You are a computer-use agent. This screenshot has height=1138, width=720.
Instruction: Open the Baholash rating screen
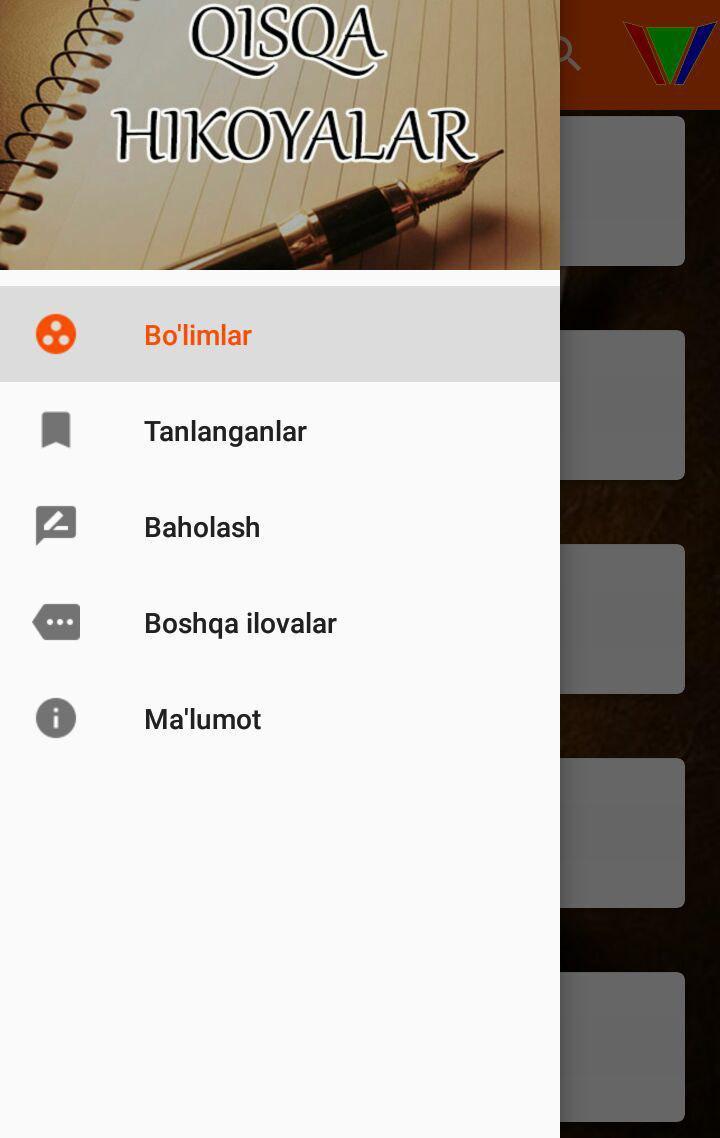click(202, 526)
